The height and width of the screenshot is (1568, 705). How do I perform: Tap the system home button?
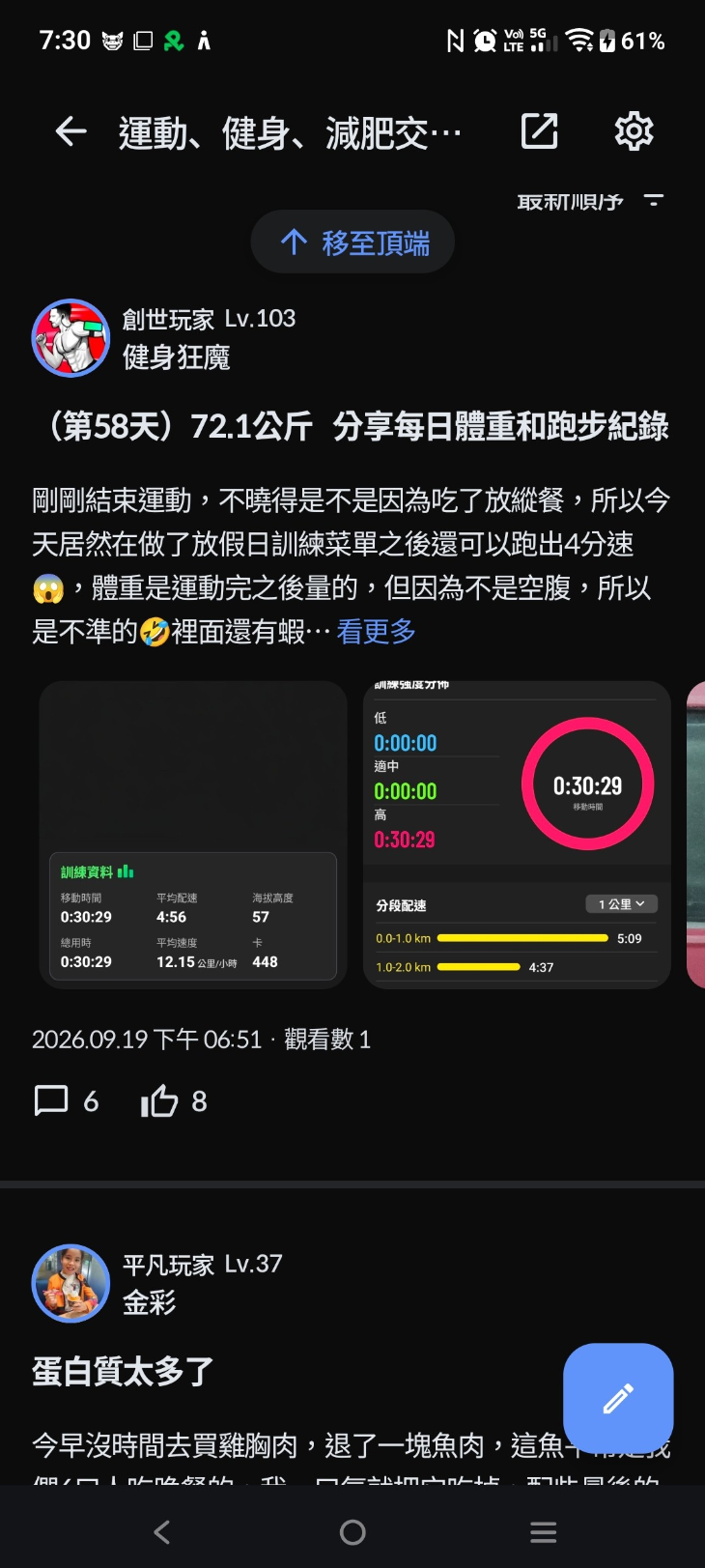352,1532
